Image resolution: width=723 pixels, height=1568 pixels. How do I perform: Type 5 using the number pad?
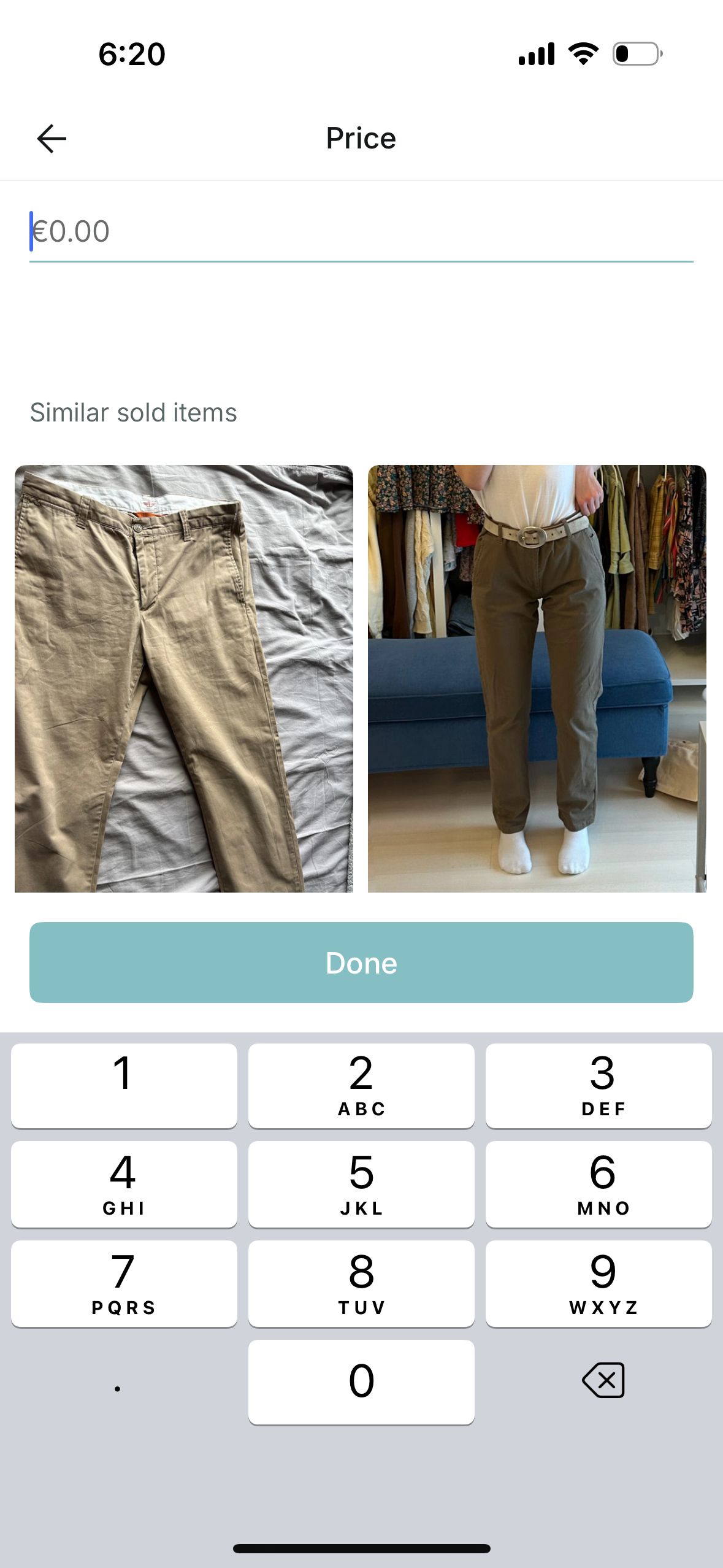(x=361, y=1184)
